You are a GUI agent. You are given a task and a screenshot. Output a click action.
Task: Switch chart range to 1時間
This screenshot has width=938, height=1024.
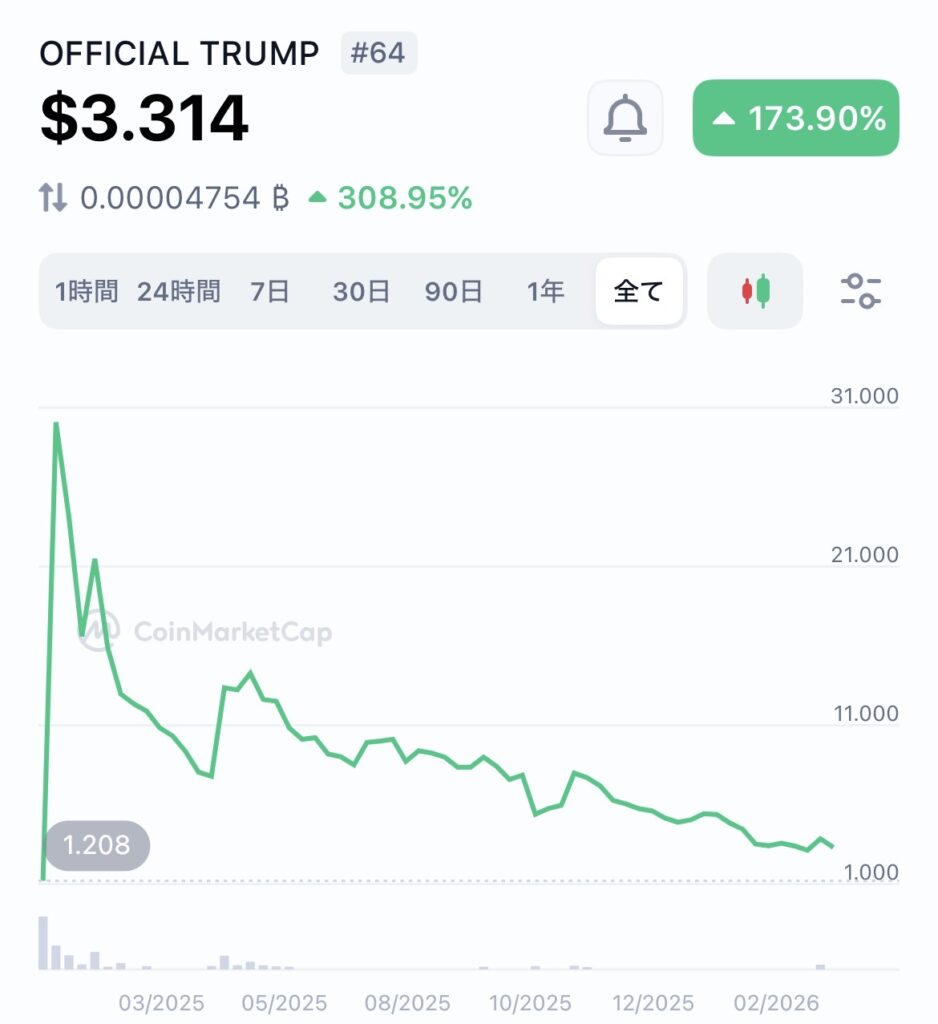[x=86, y=292]
